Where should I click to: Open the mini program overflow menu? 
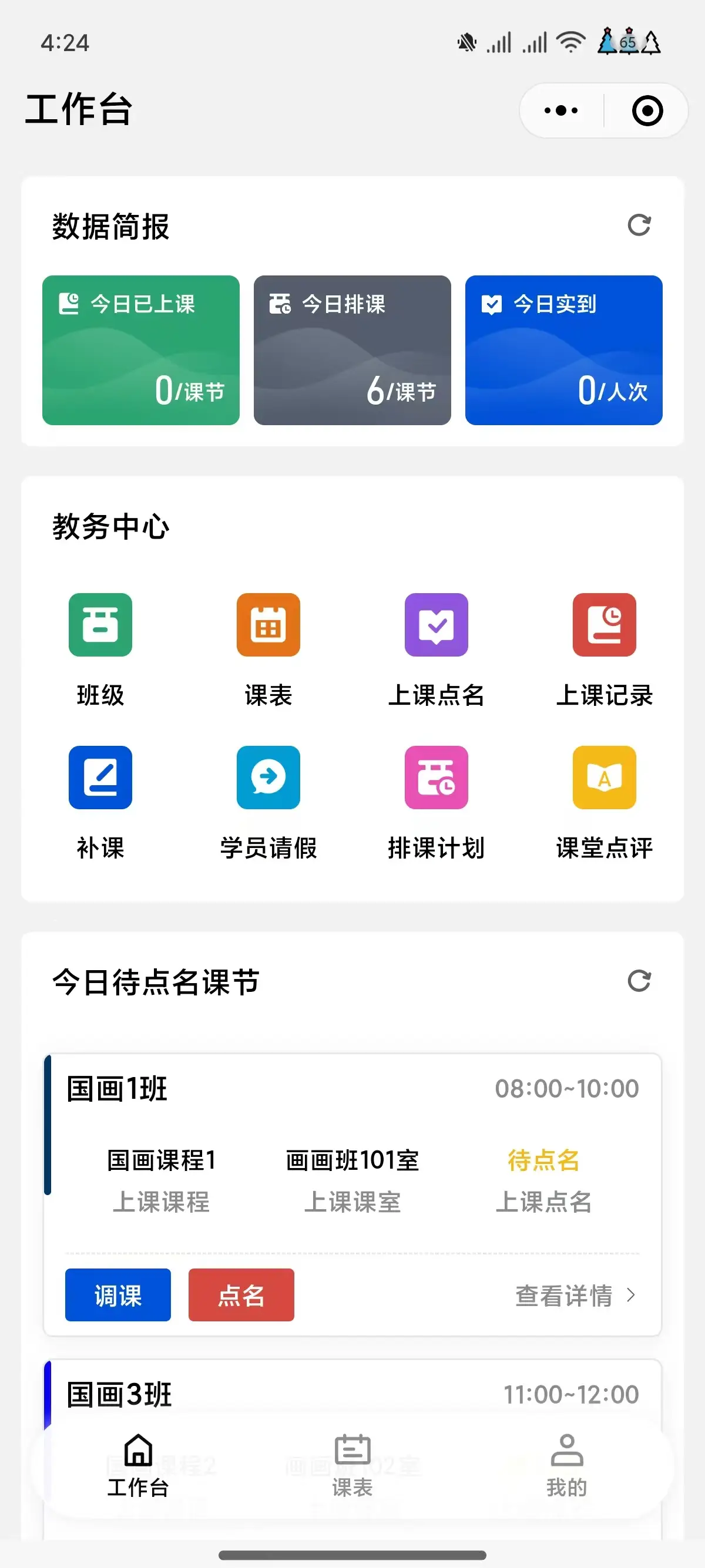click(560, 111)
